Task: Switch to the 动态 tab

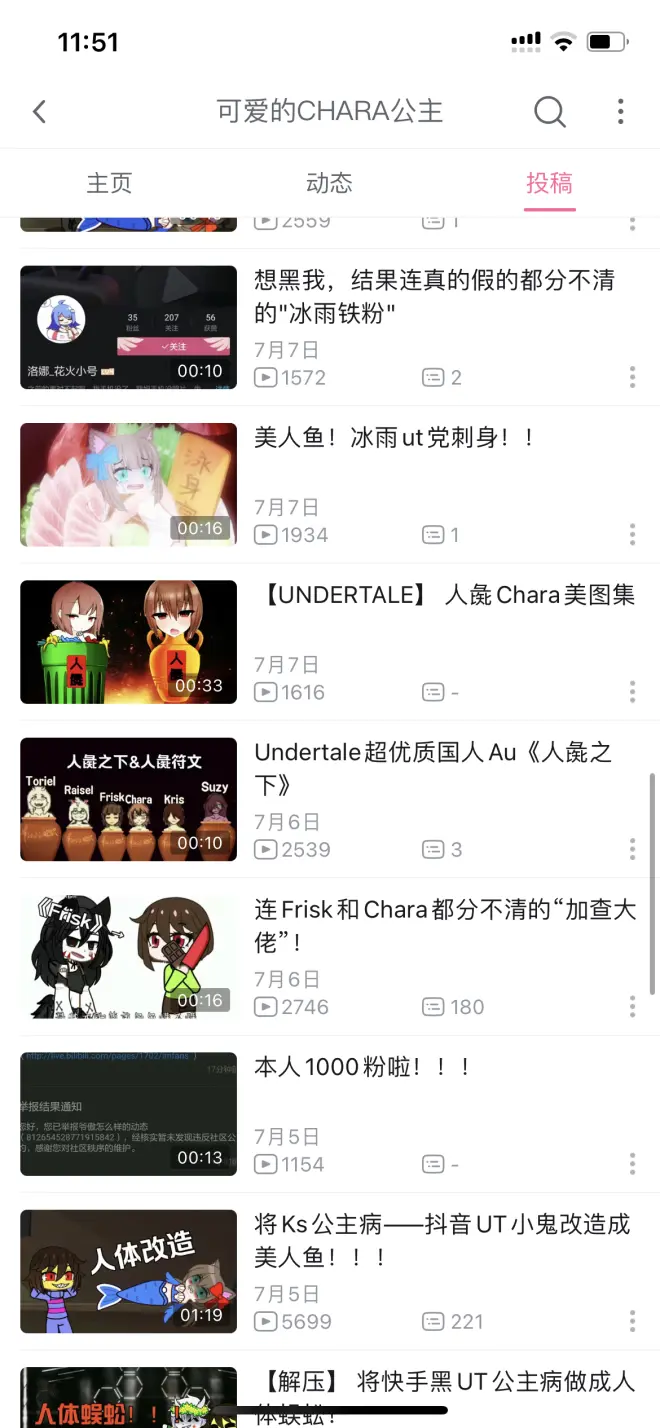Action: [329, 183]
